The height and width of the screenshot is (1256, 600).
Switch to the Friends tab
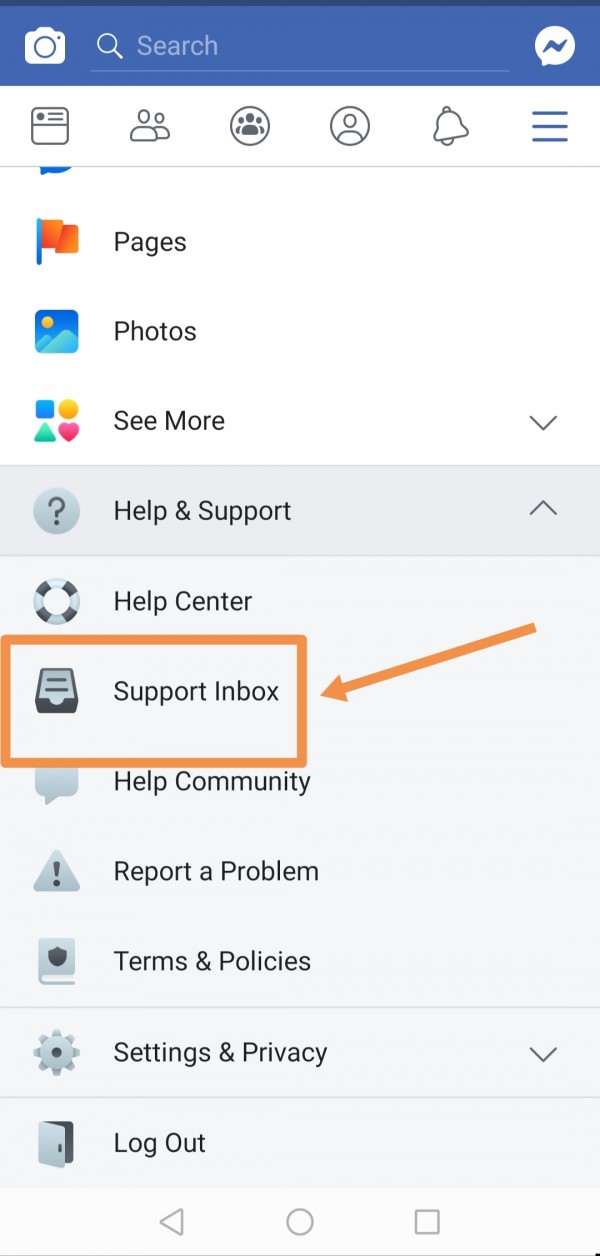(150, 127)
